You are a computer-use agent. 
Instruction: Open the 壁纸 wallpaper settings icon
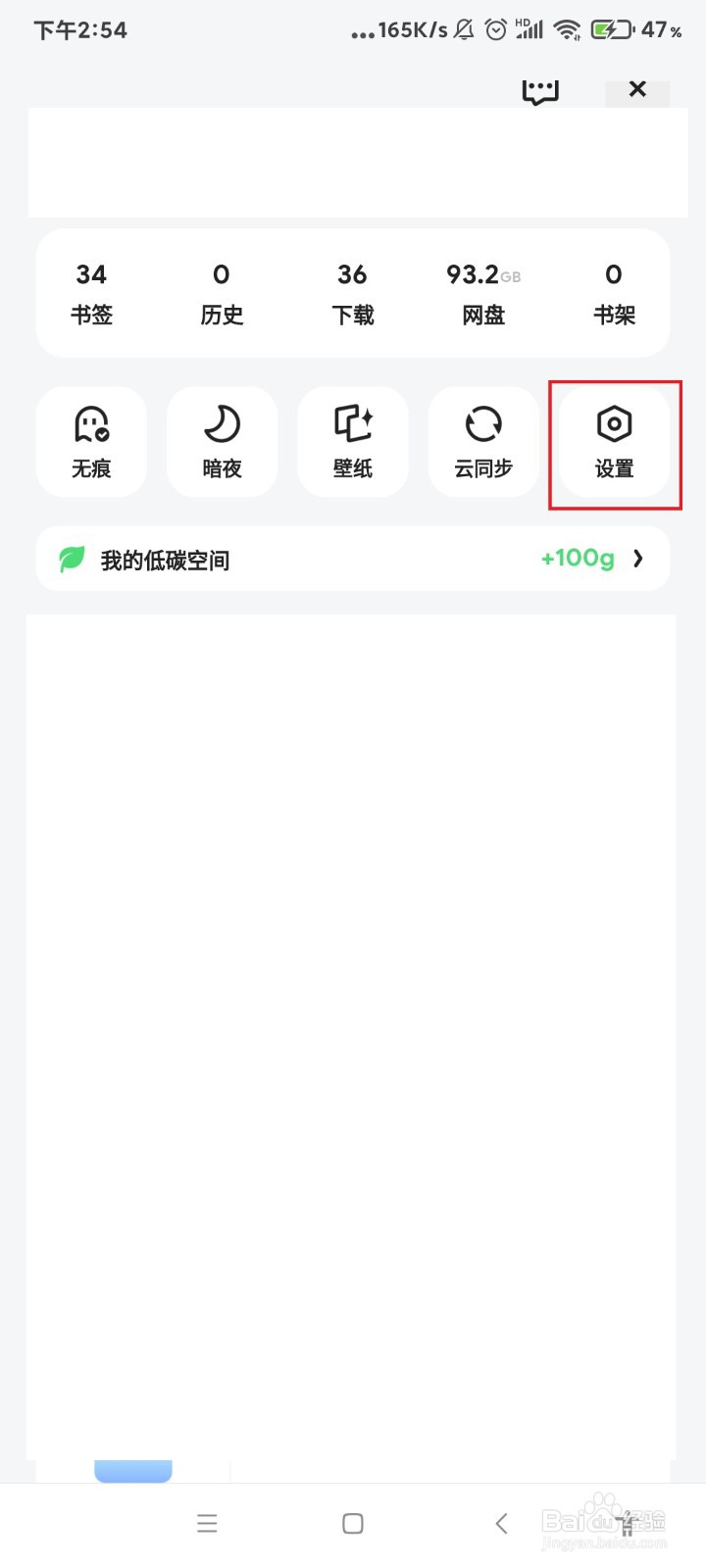pyautogui.click(x=352, y=441)
